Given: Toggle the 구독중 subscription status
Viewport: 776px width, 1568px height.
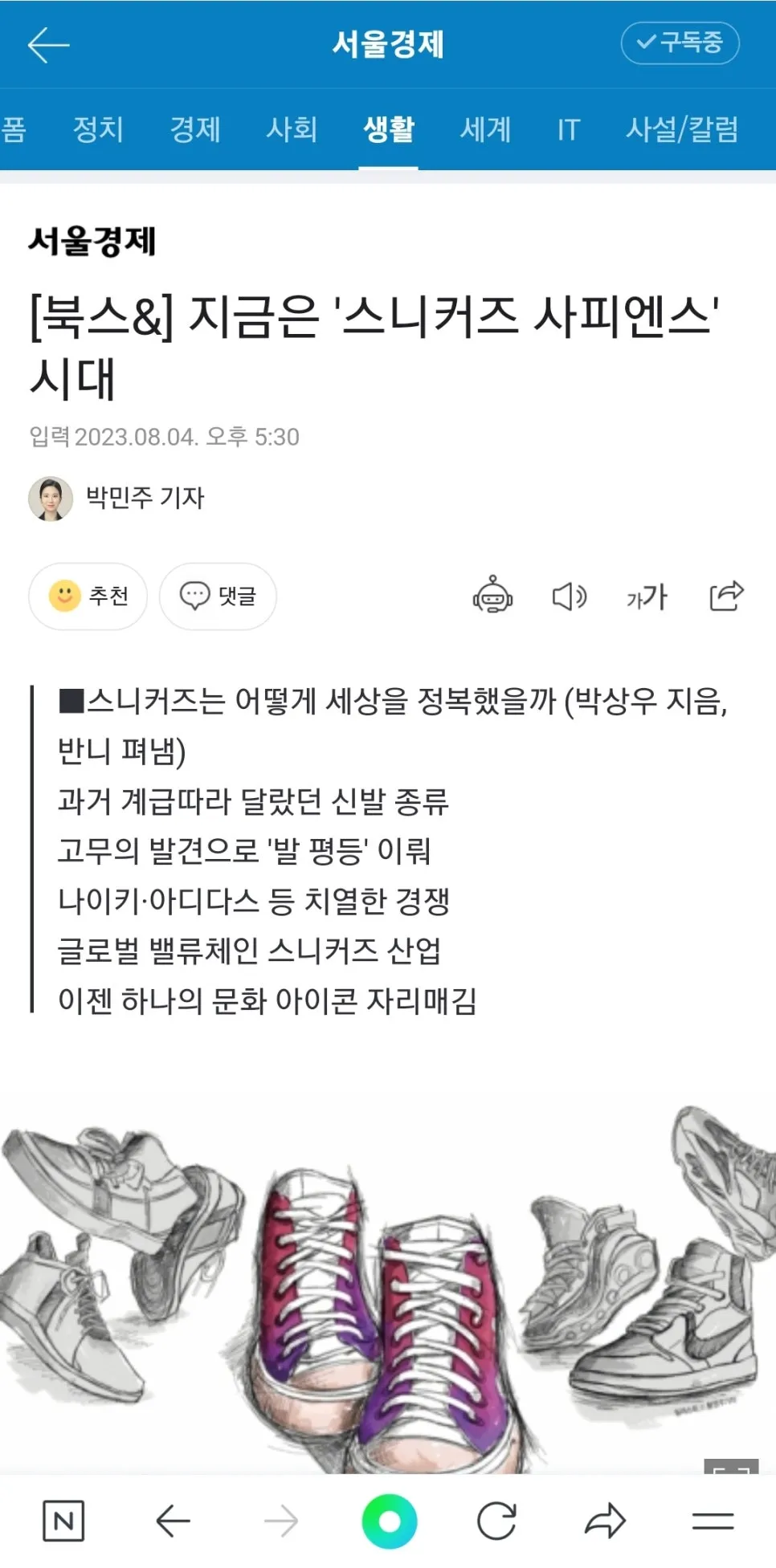Looking at the screenshot, I should click(680, 43).
